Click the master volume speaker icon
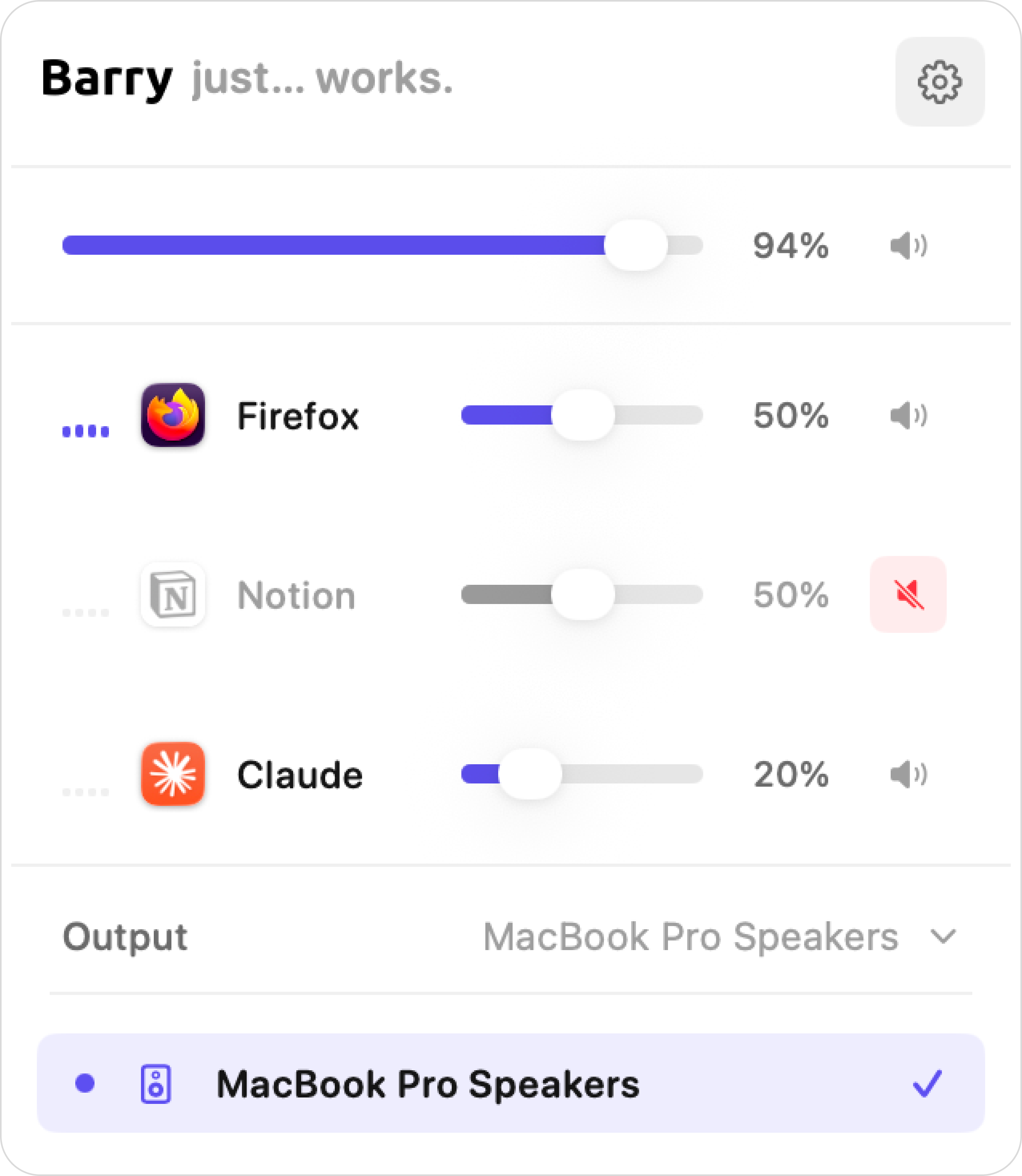The image size is (1022, 1176). pyautogui.click(x=909, y=246)
